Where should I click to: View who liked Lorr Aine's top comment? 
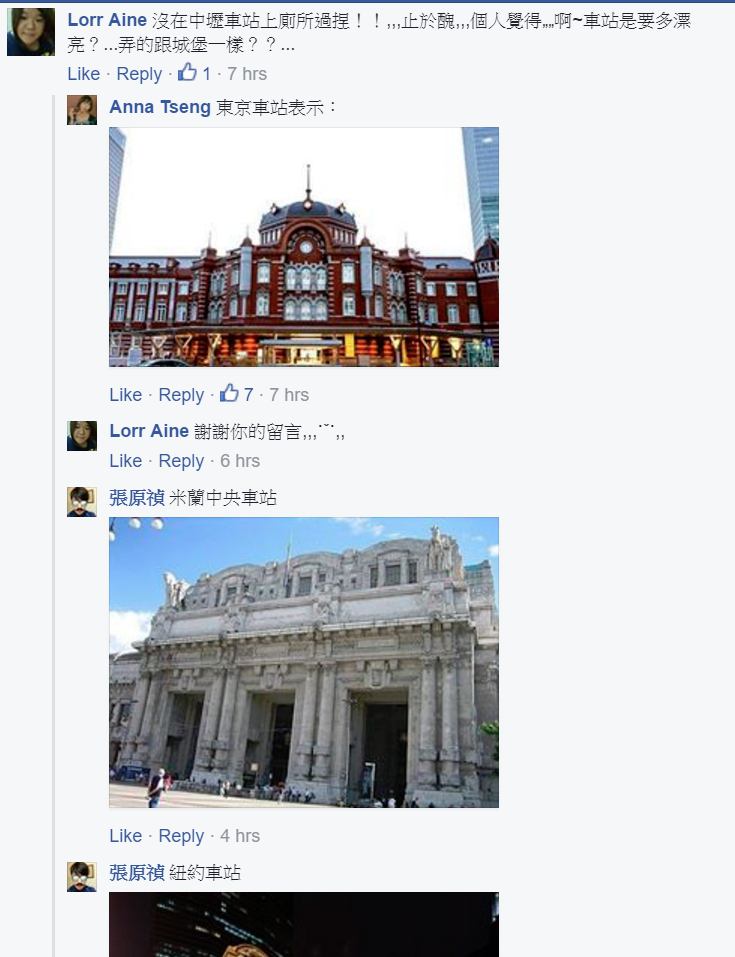click(196, 73)
